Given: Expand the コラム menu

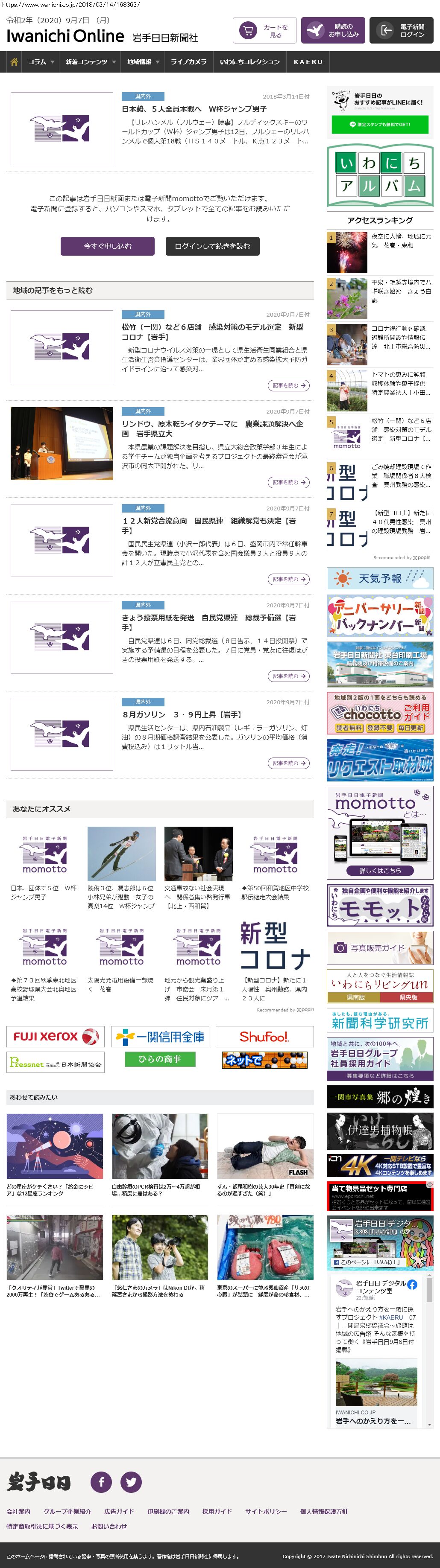Looking at the screenshot, I should coord(41,62).
